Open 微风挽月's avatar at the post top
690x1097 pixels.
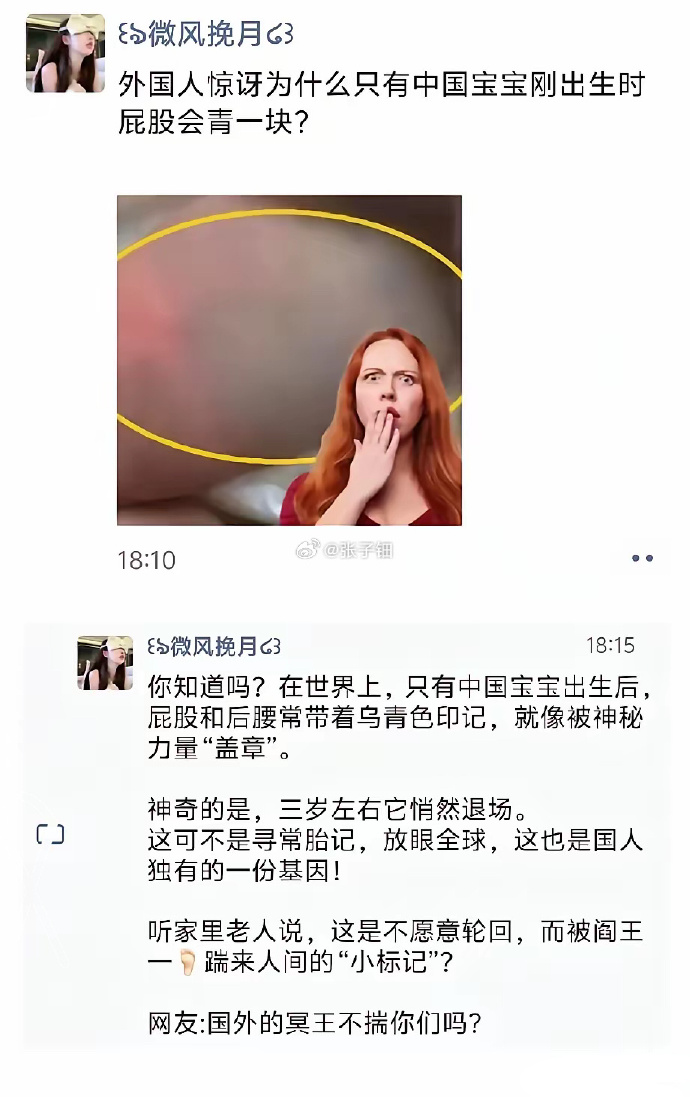coord(65,53)
